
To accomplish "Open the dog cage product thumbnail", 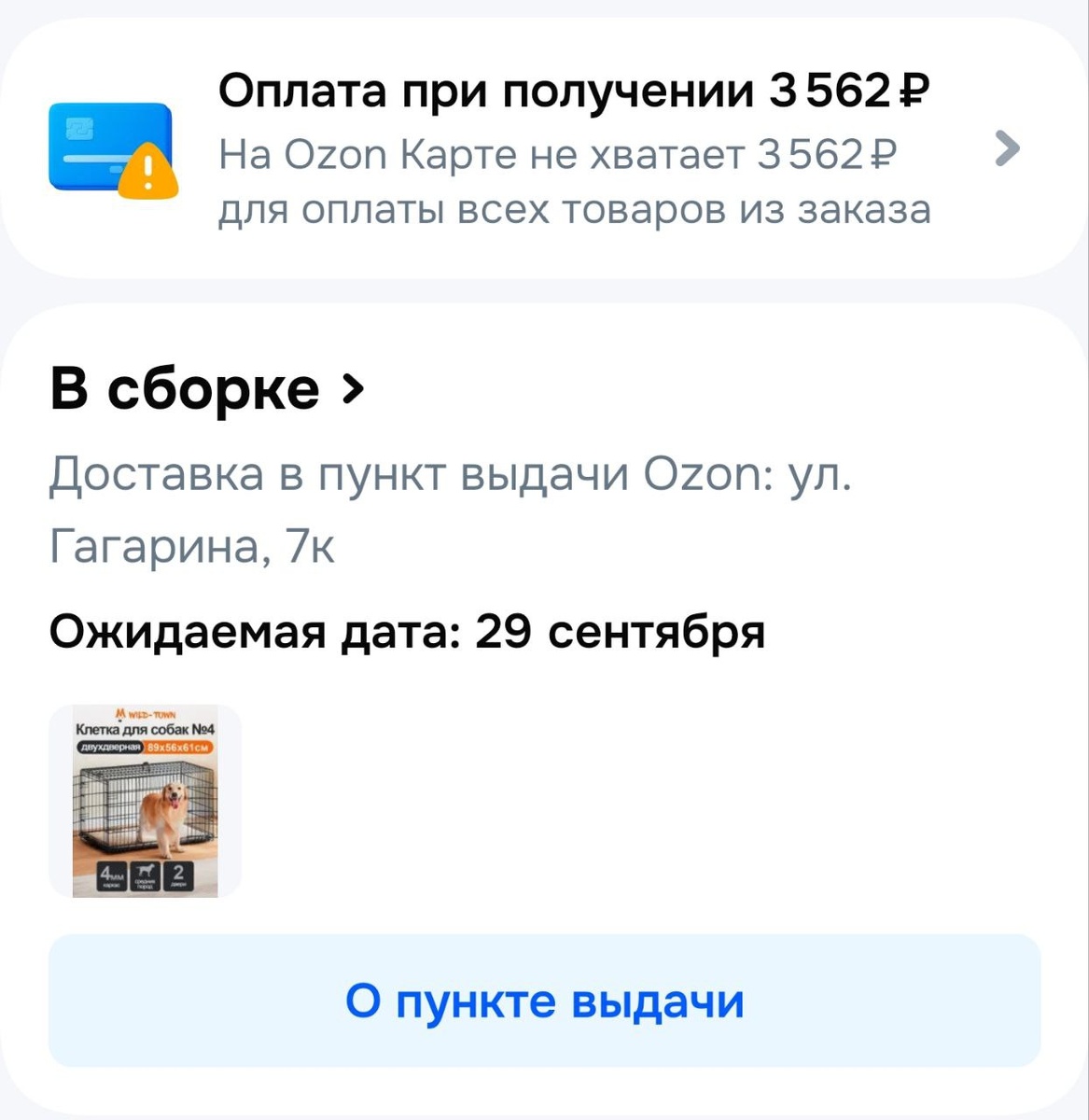I will point(146,801).
